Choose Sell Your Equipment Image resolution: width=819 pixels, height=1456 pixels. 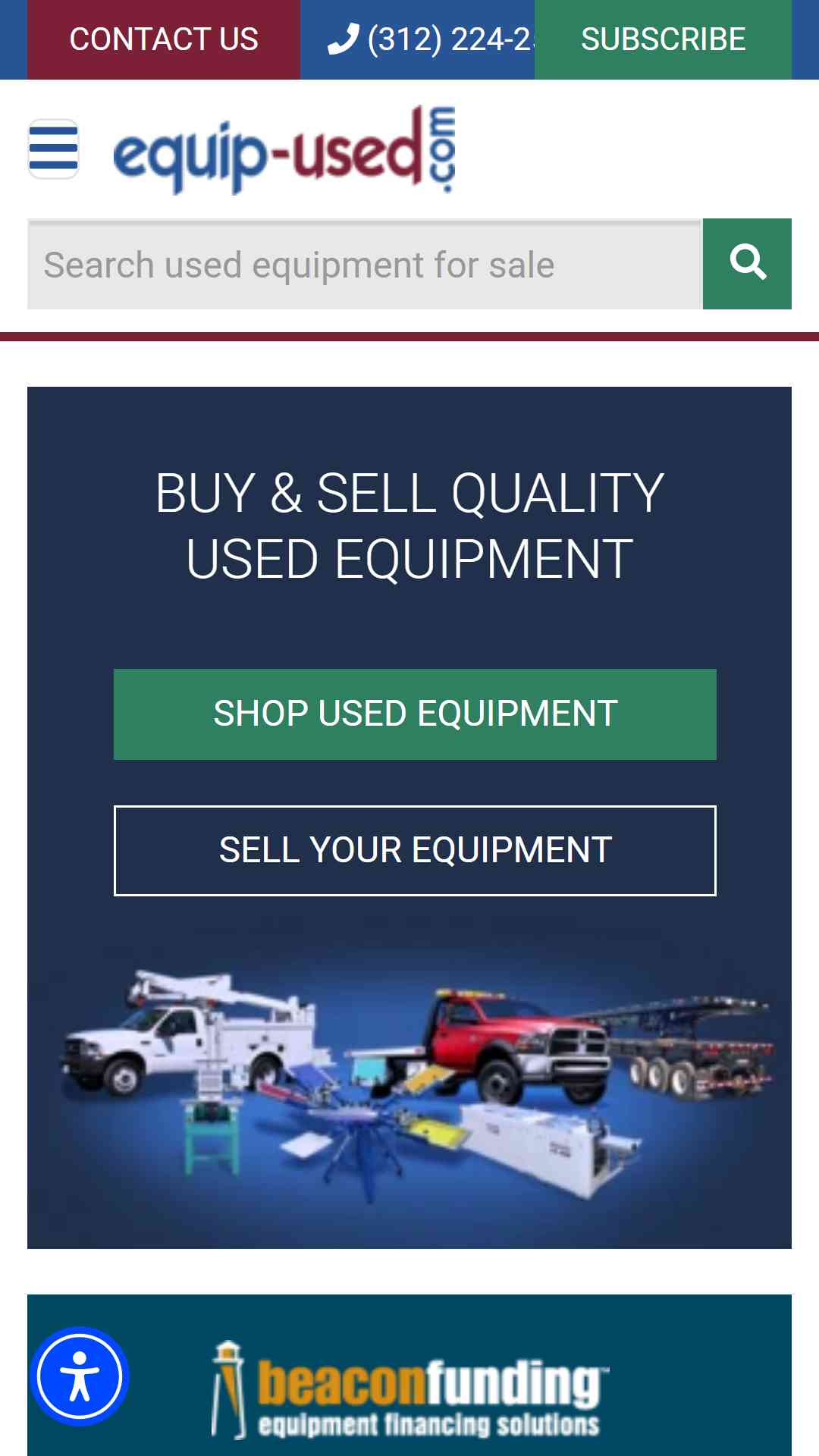tap(415, 851)
